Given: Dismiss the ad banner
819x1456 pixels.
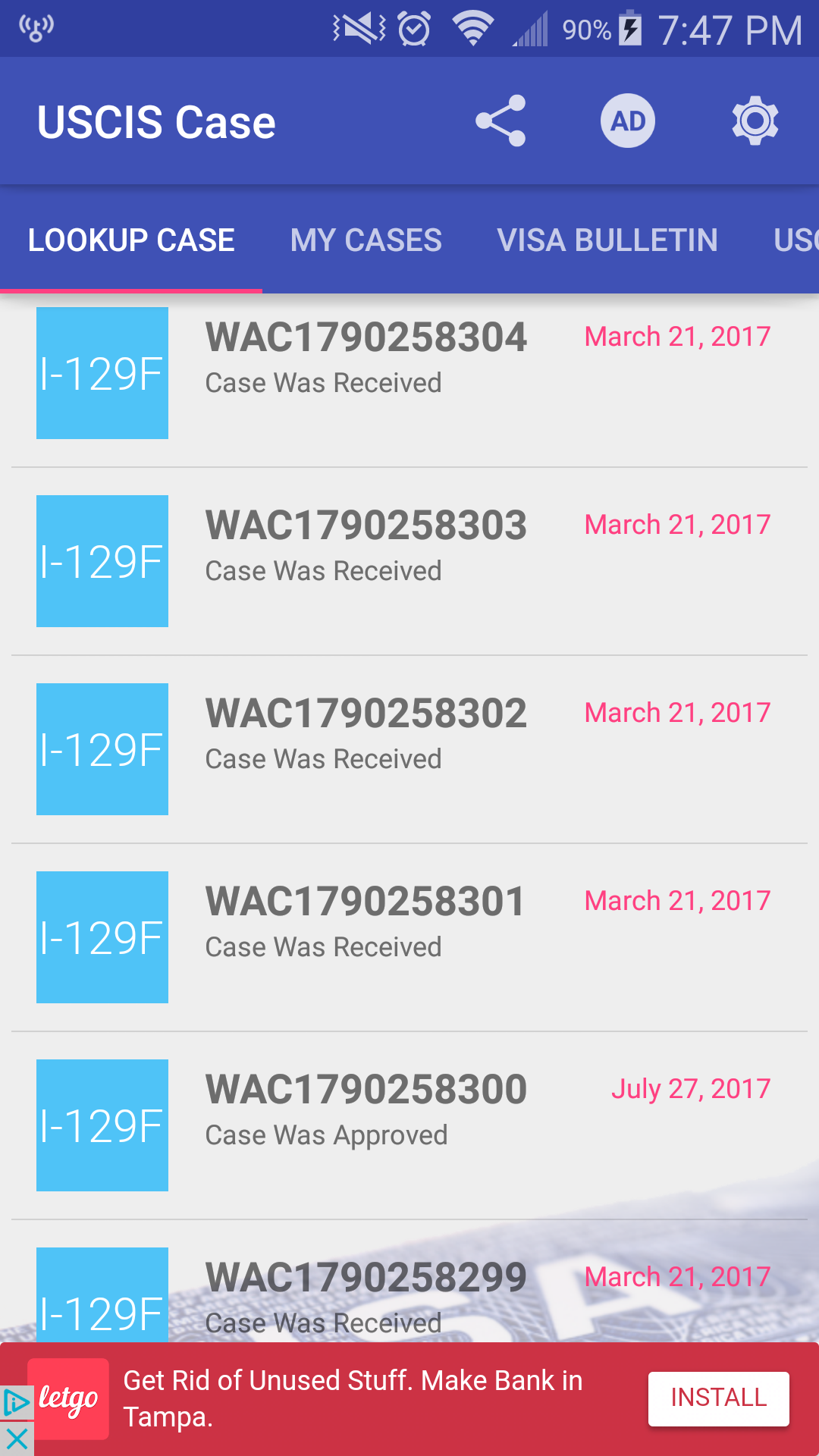Looking at the screenshot, I should tap(17, 1439).
